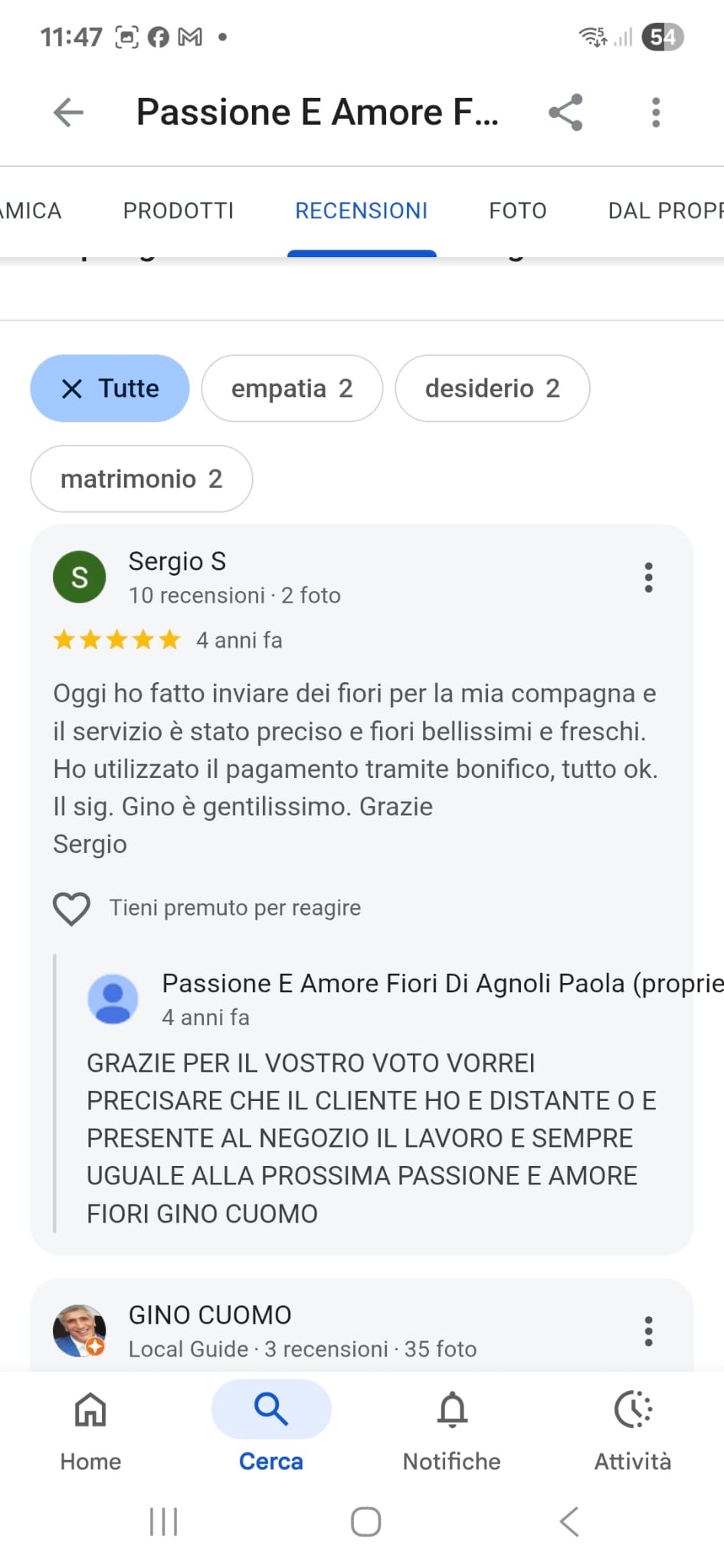Tap the system home button
The height and width of the screenshot is (1568, 724).
click(x=365, y=1522)
